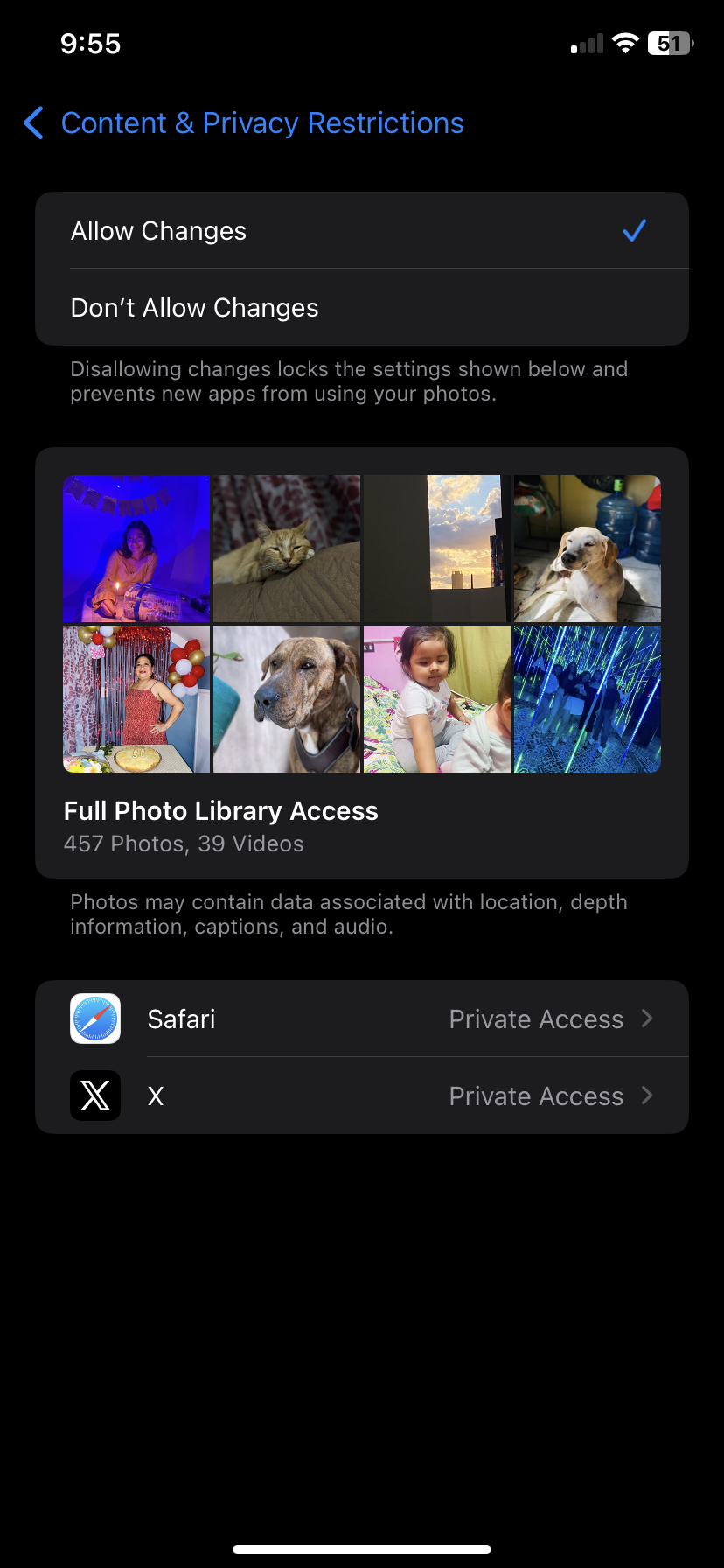Choose Don't Allow Changes
Viewport: 724px width, 1568px height.
(x=360, y=308)
